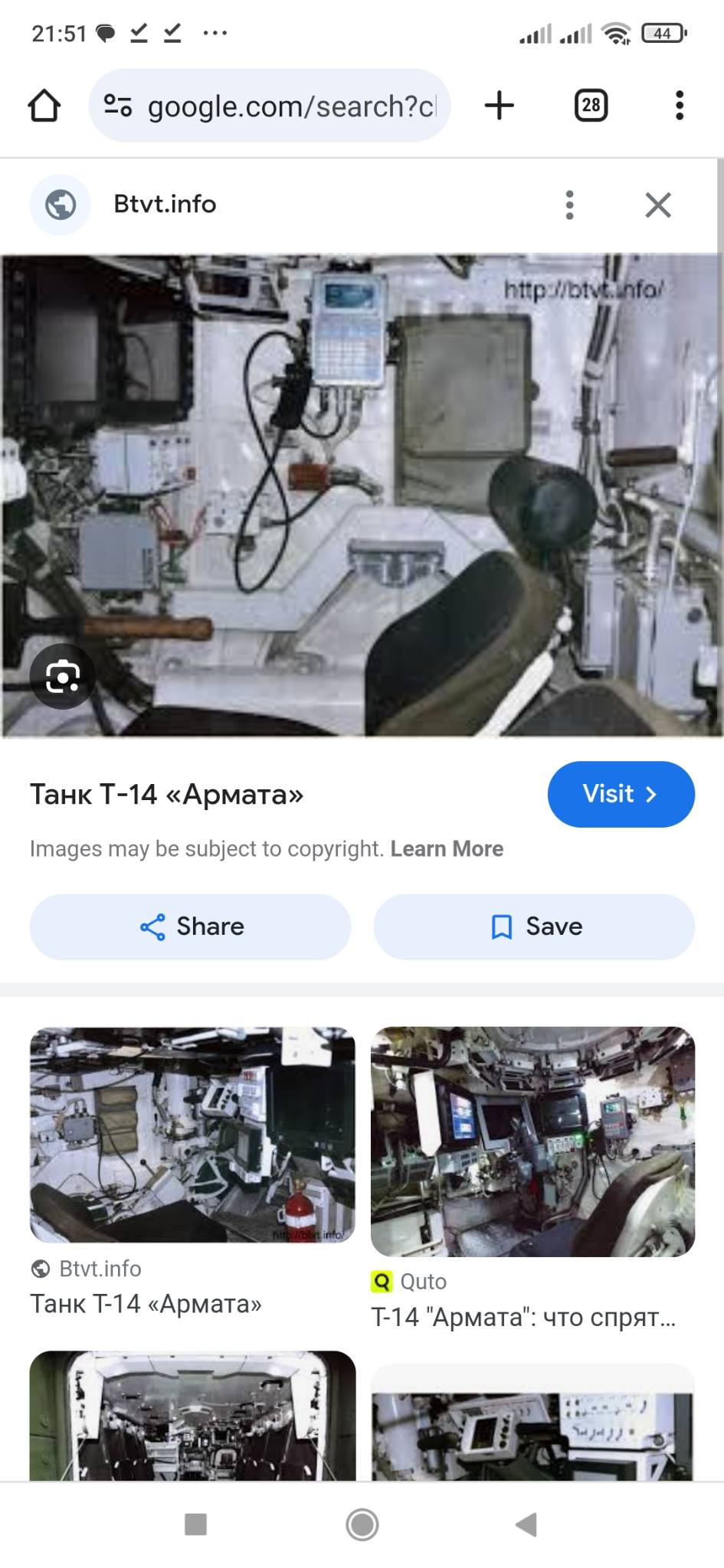Tap the system back button

(x=526, y=1524)
